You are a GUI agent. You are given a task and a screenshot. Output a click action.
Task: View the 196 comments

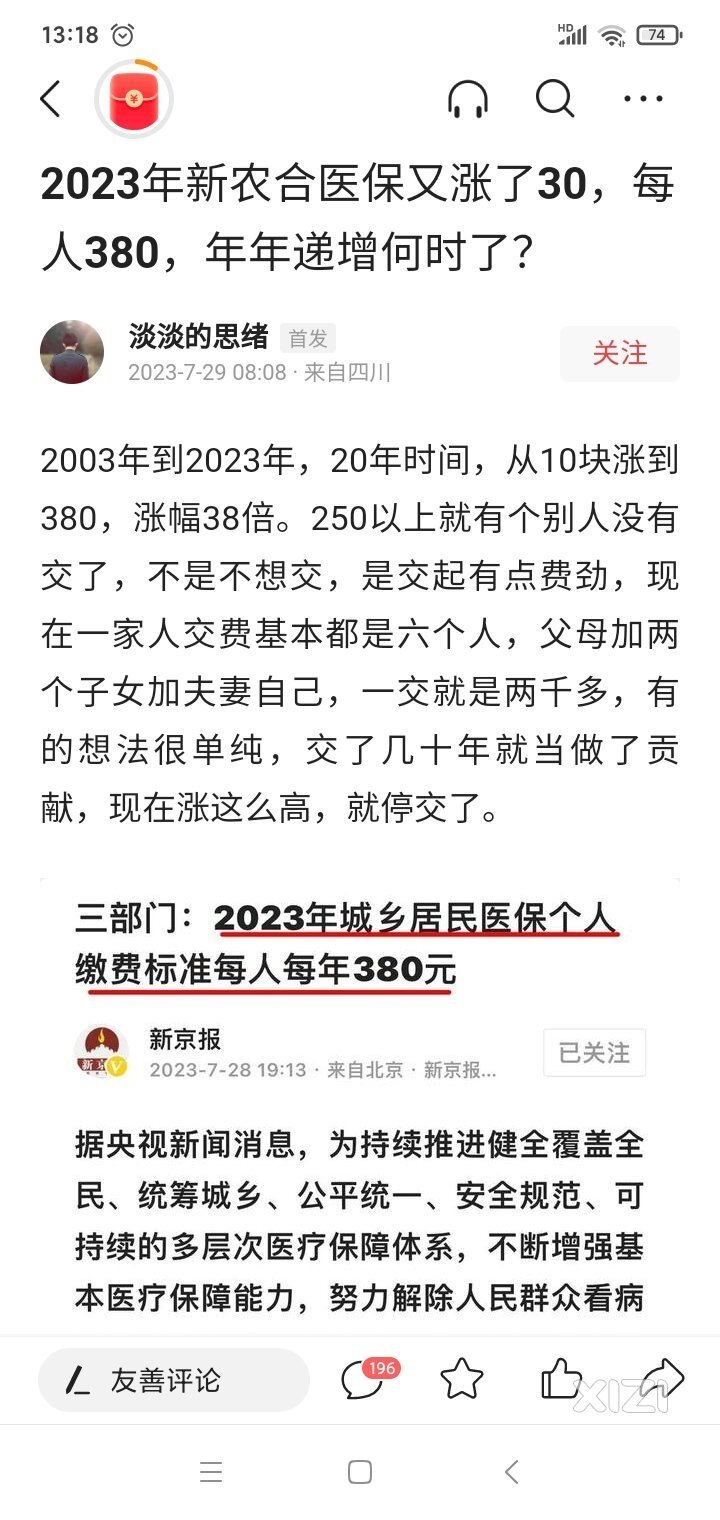(x=364, y=1380)
